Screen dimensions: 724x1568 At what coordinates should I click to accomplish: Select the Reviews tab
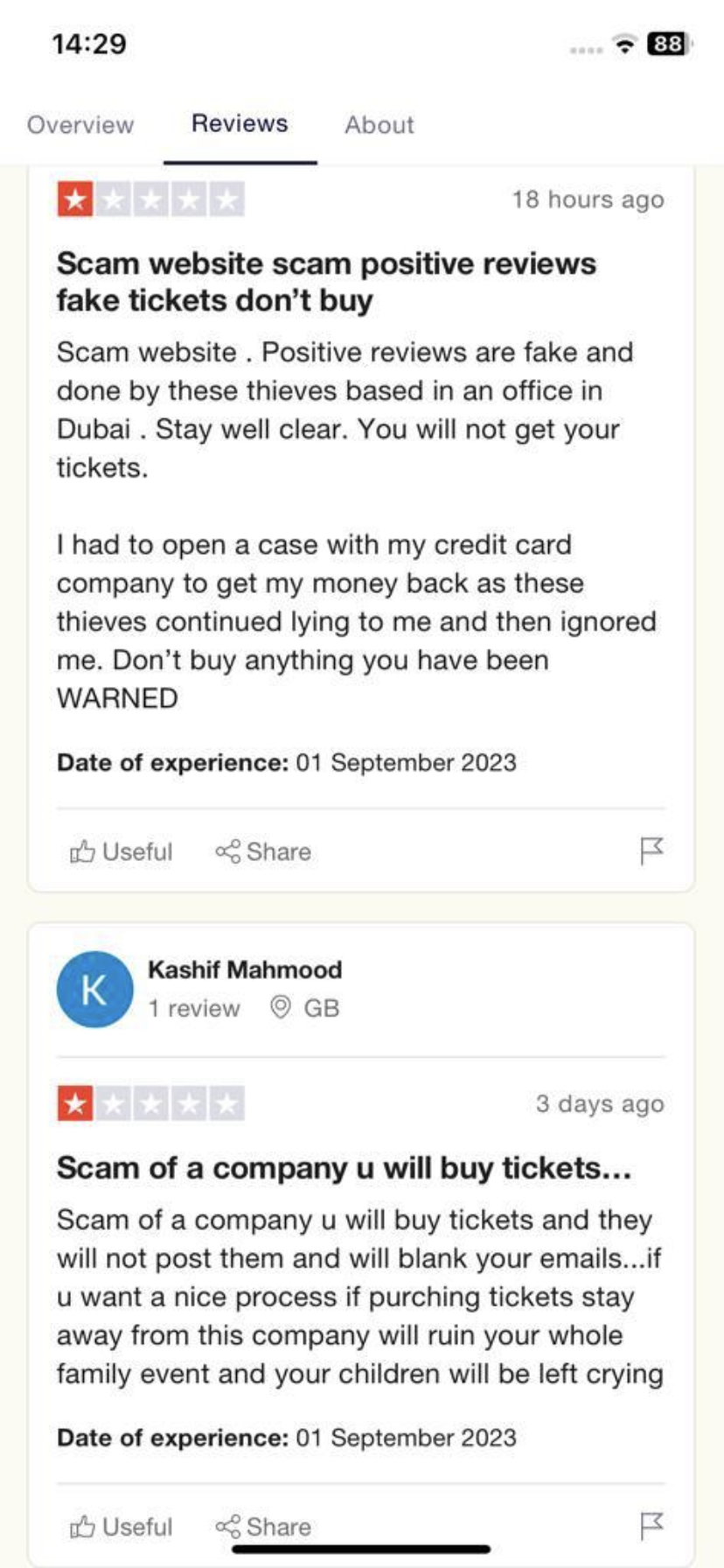pyautogui.click(x=240, y=123)
